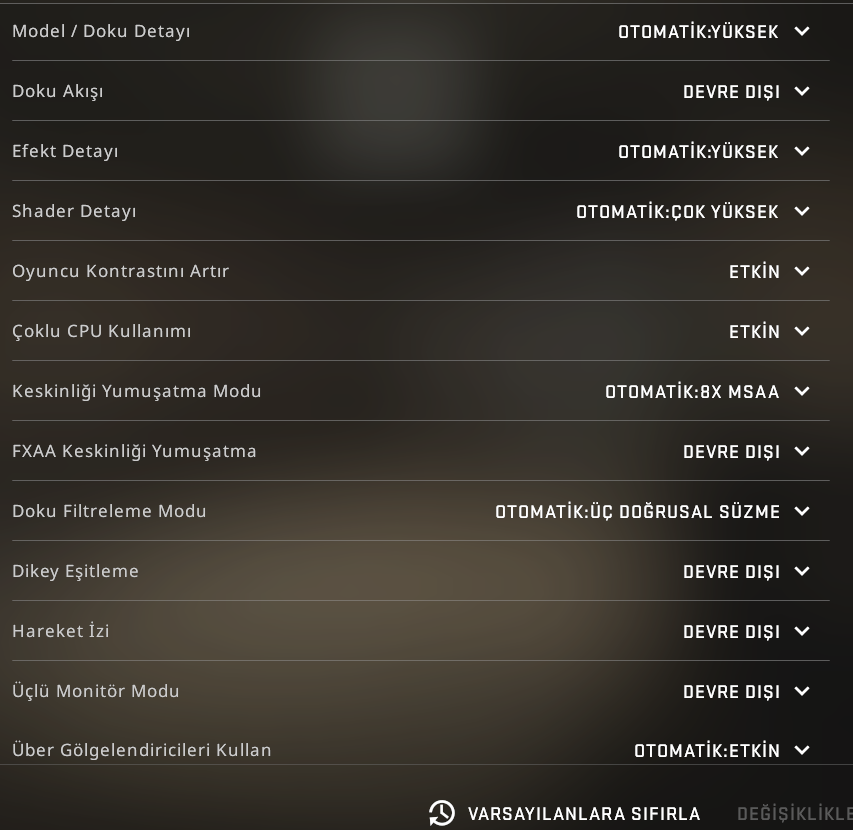Open the Çoklu CPU Kullanımı dropdown
This screenshot has width=853, height=830.
768,331
